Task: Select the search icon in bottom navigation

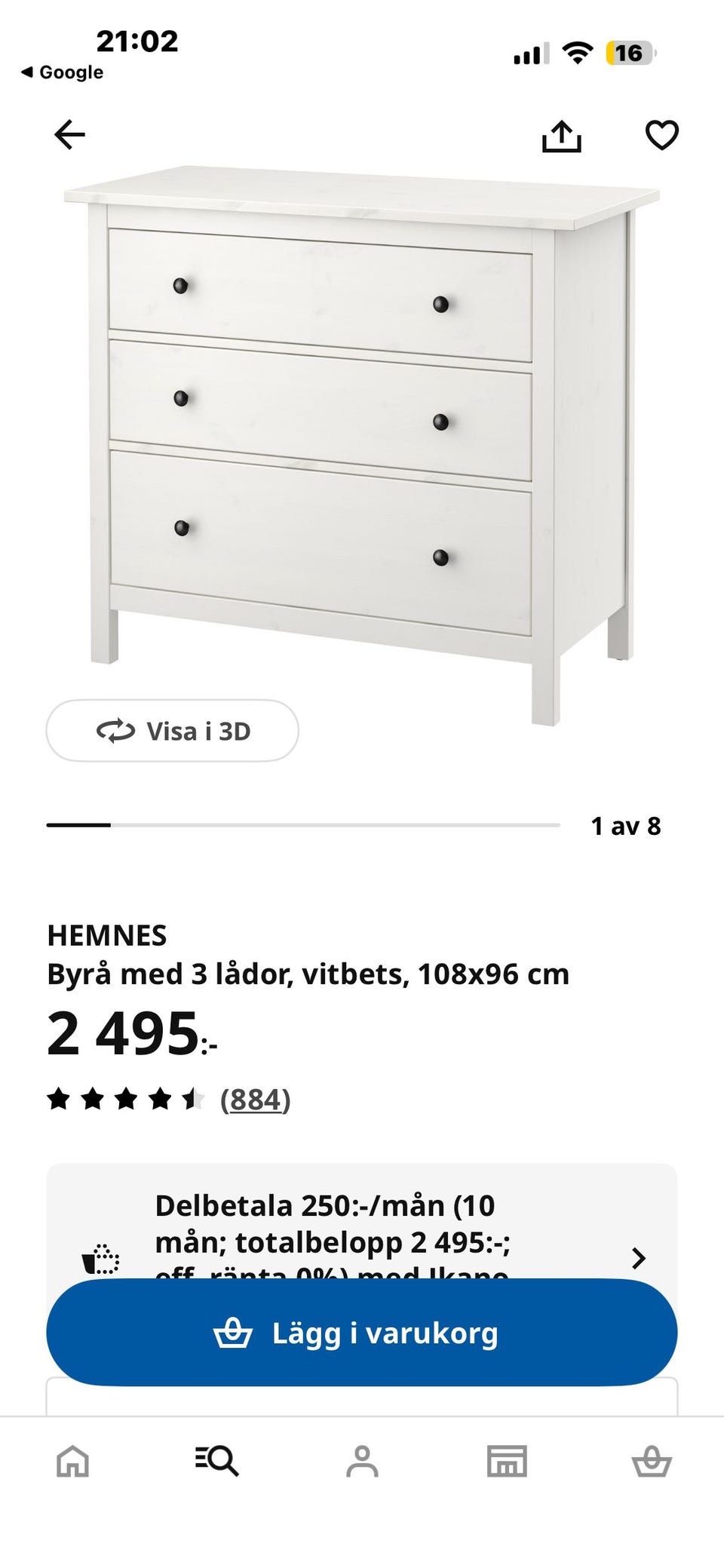Action: pyautogui.click(x=217, y=1462)
